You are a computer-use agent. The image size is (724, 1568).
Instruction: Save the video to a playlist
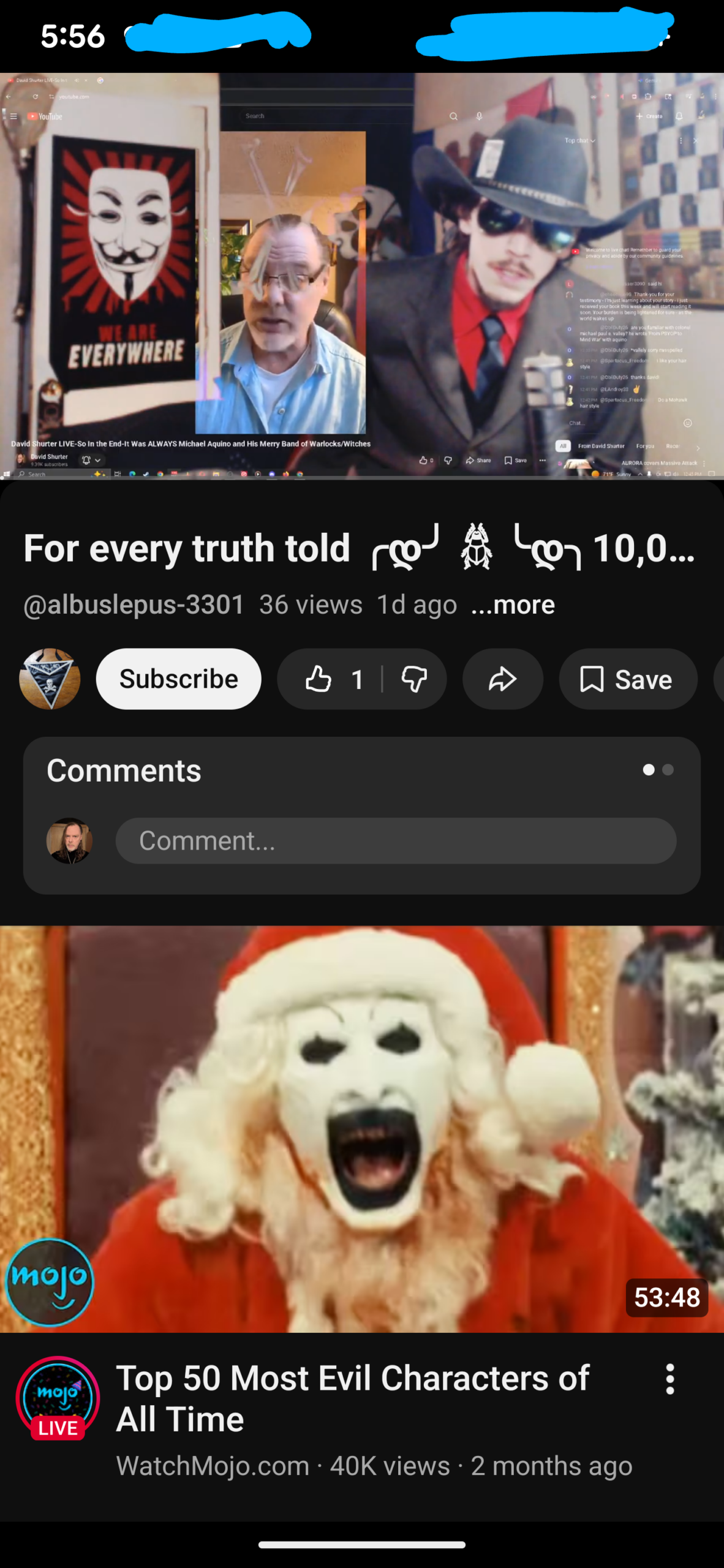(x=627, y=679)
